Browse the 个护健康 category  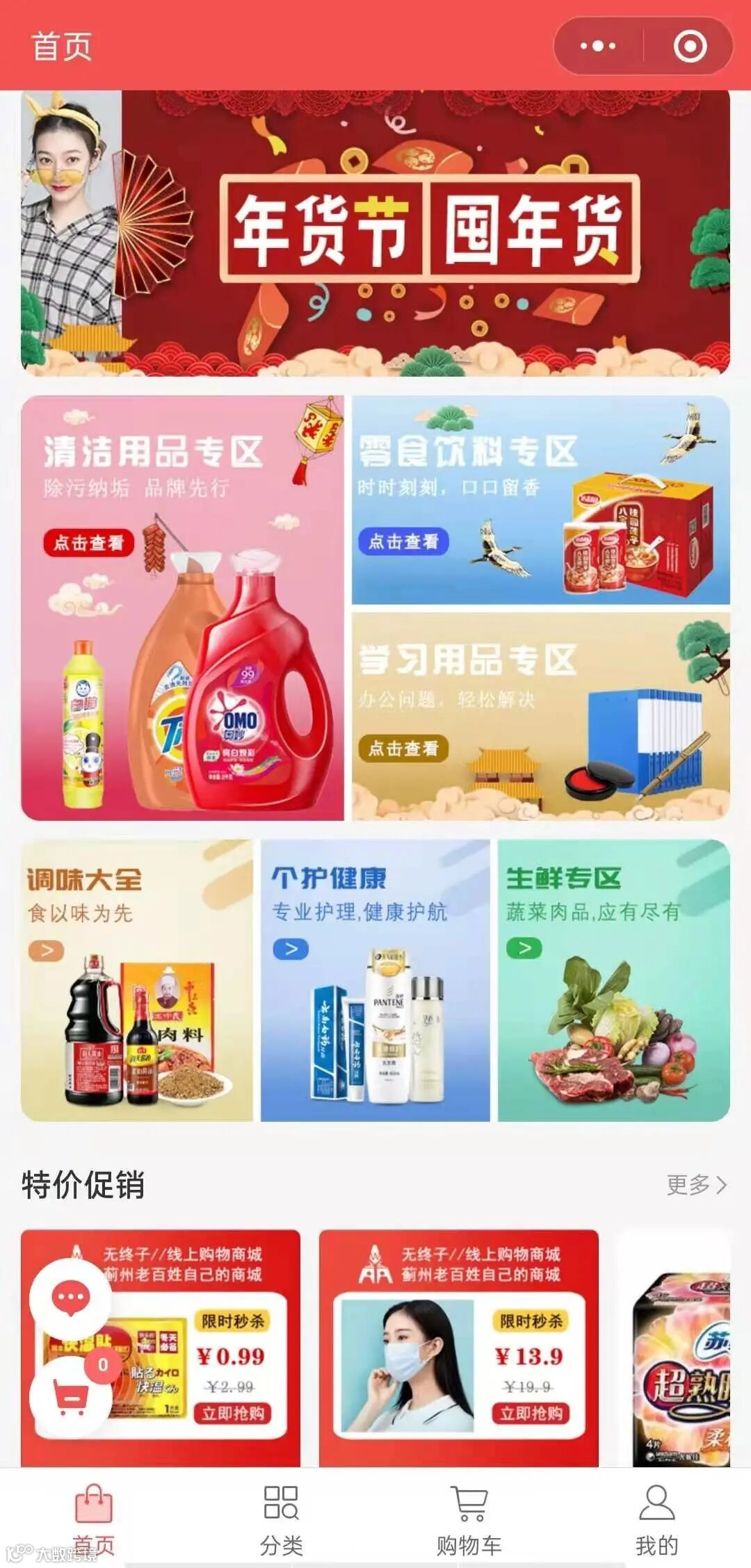[375, 981]
